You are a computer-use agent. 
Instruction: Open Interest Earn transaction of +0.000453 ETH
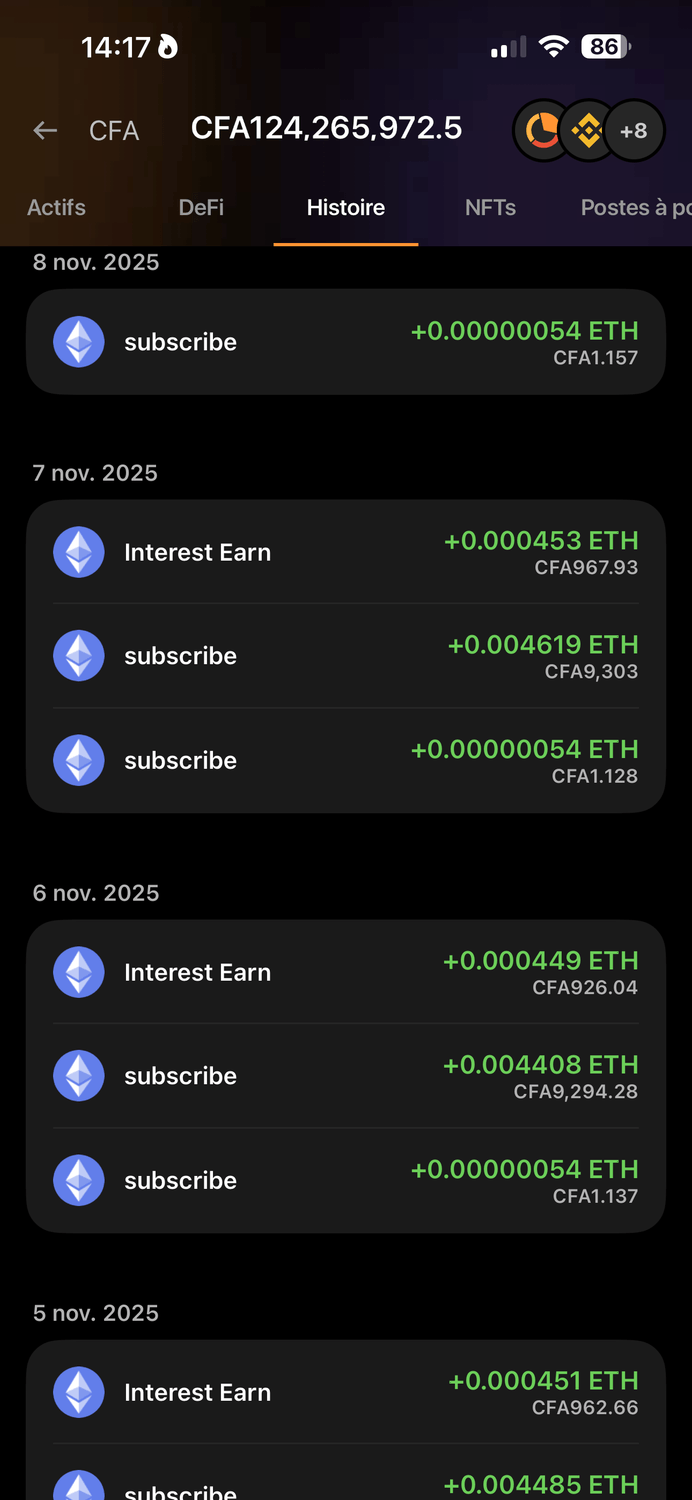pyautogui.click(x=345, y=553)
